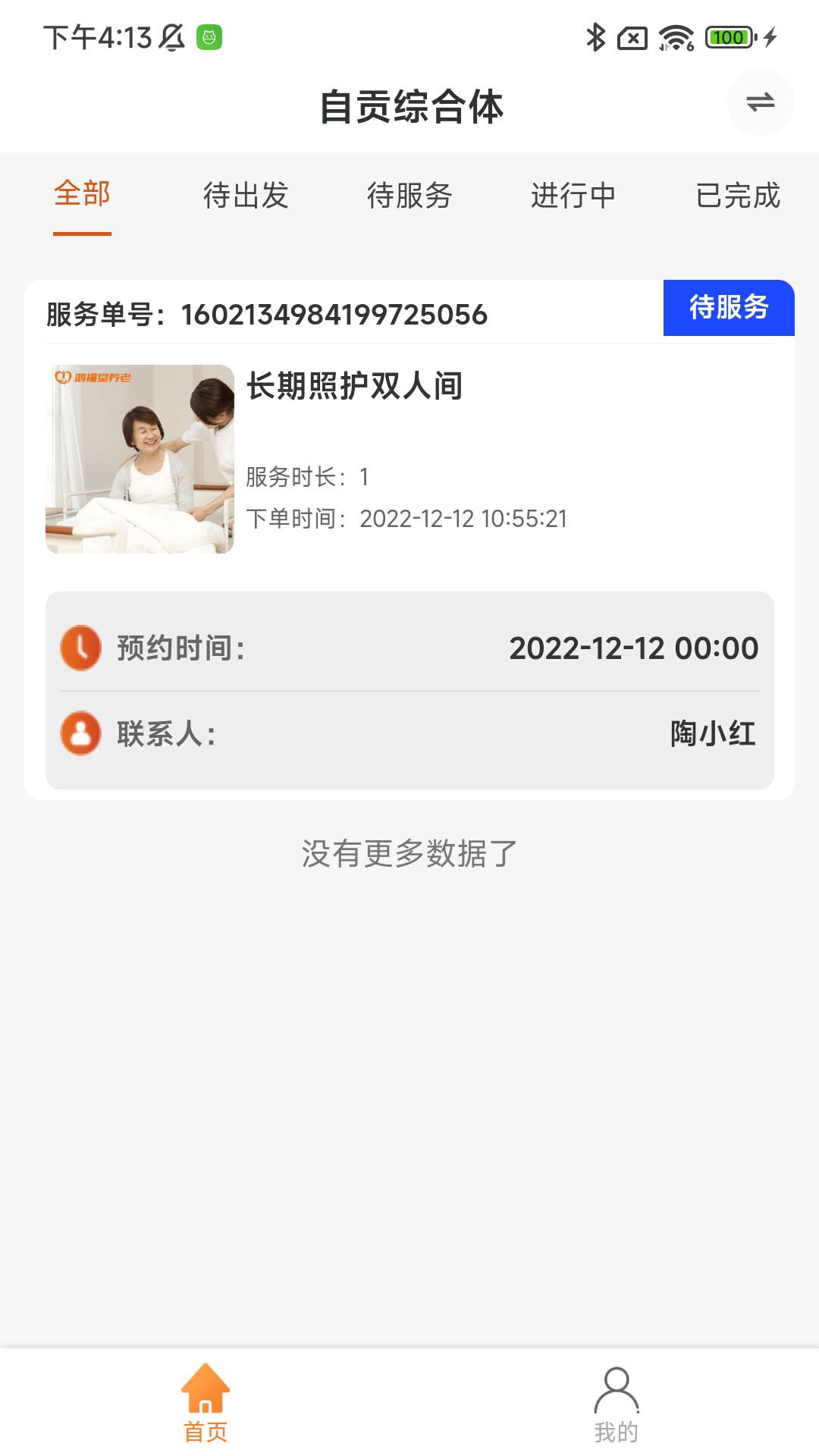Screen dimensions: 819x1456
Task: Click the order title 长期照护双人间
Action: (354, 385)
